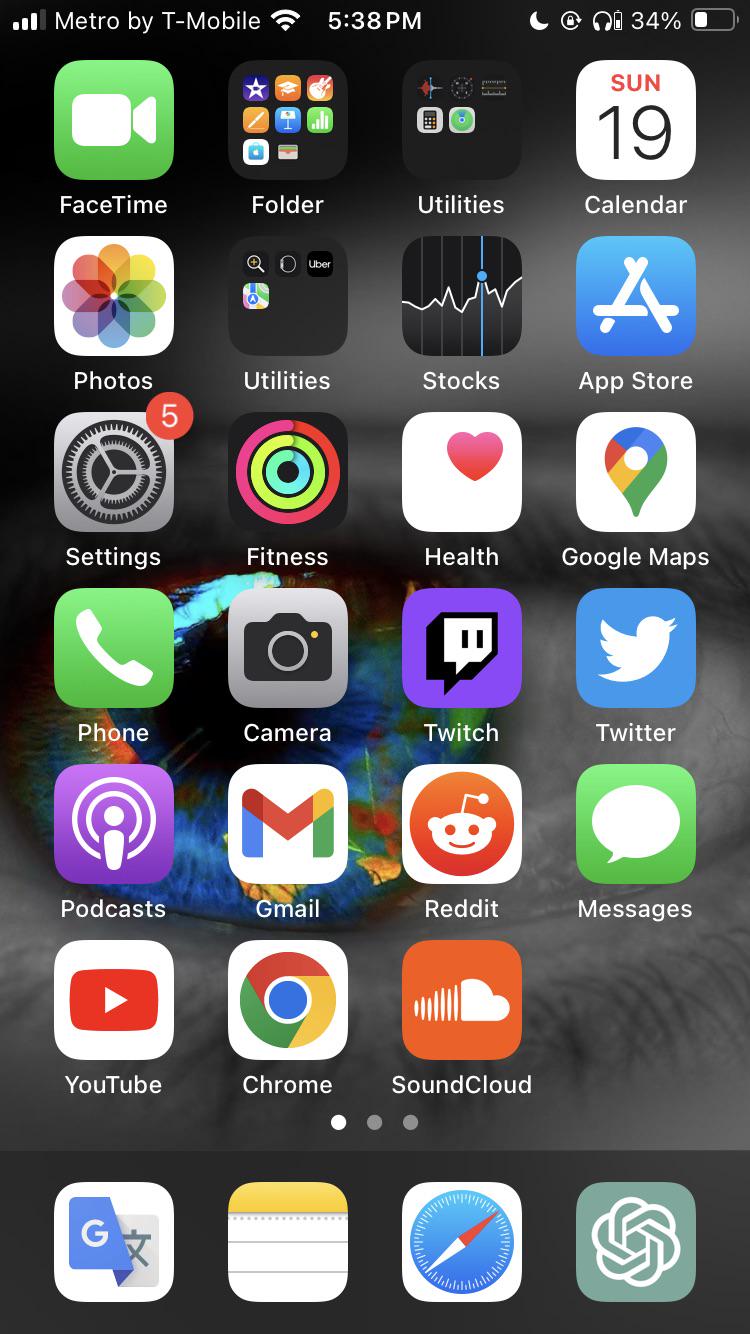The image size is (750, 1334).
Task: Open the Calendar app
Action: coord(635,120)
